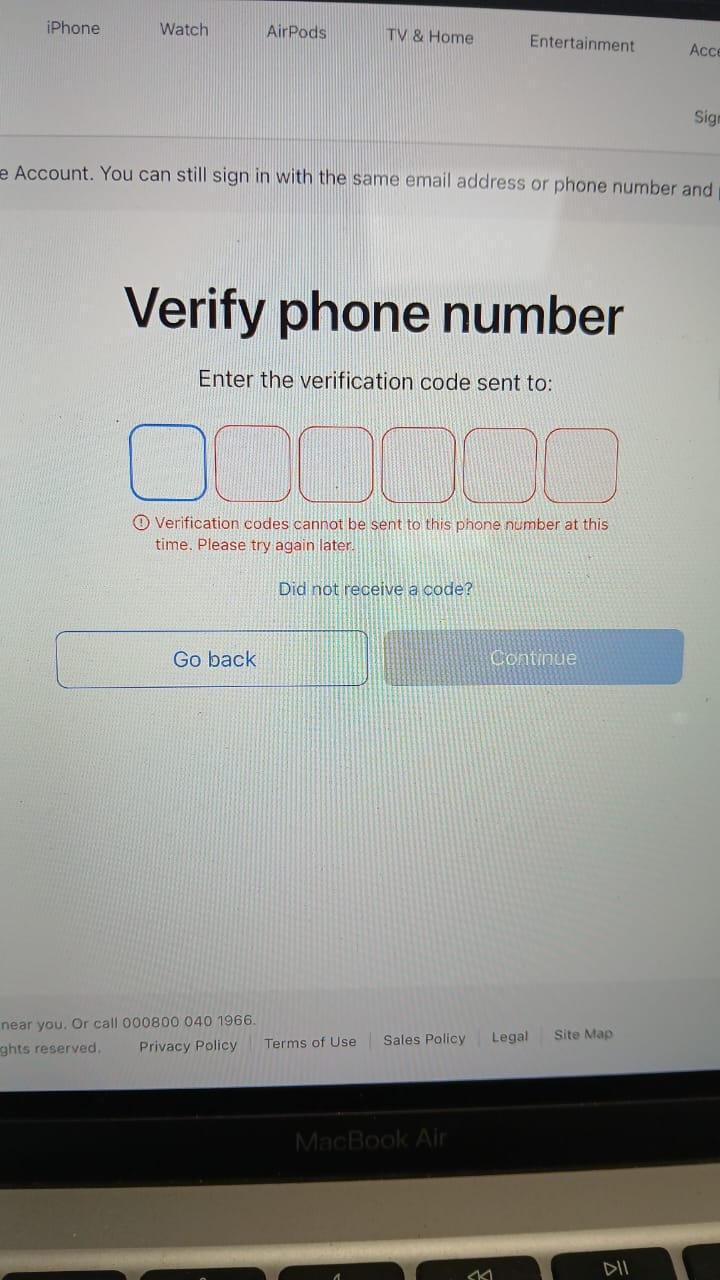Focus the first verification code digit box
Viewport: 720px width, 1280px height.
pos(168,462)
